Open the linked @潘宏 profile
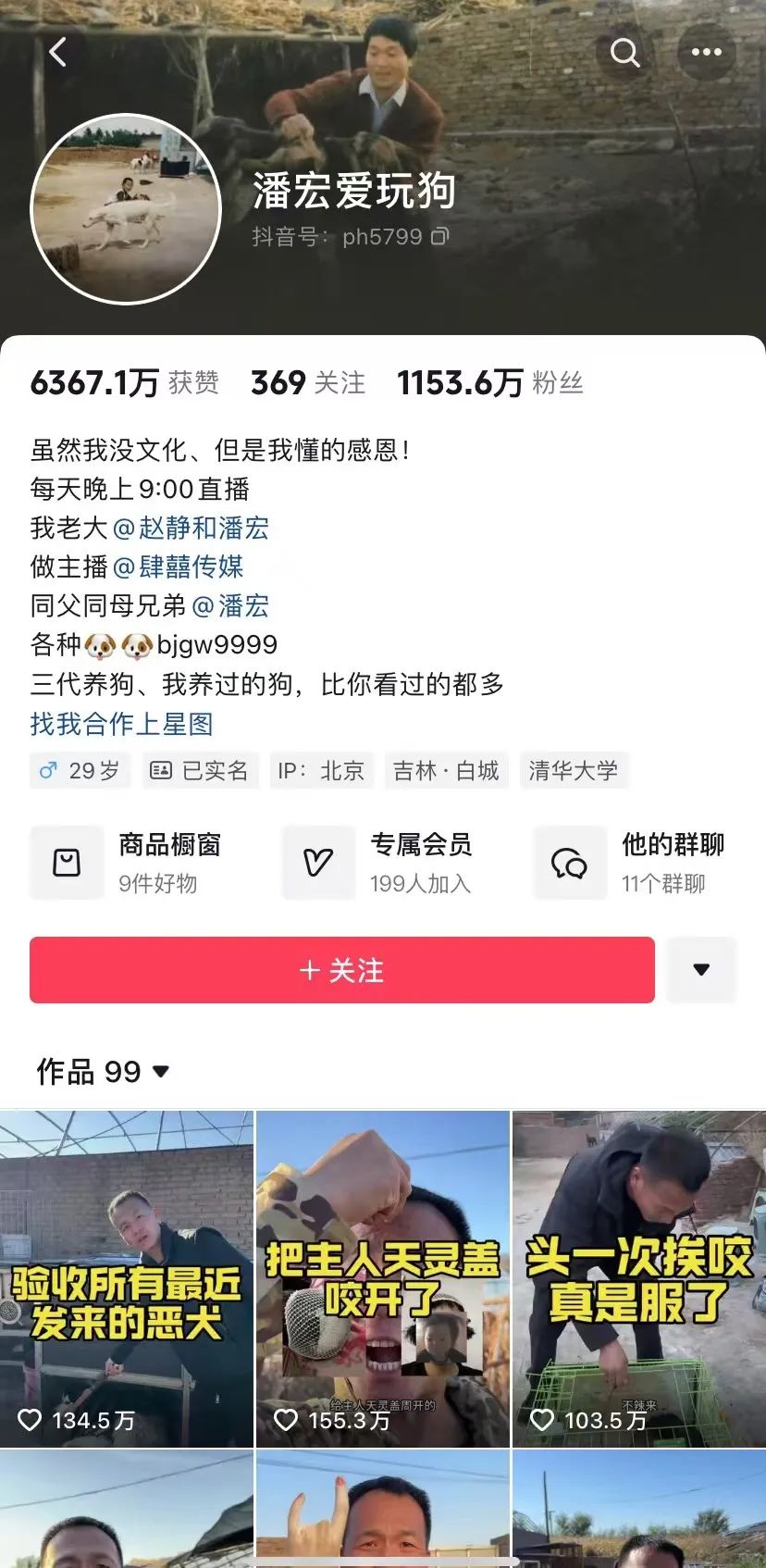 pos(229,606)
